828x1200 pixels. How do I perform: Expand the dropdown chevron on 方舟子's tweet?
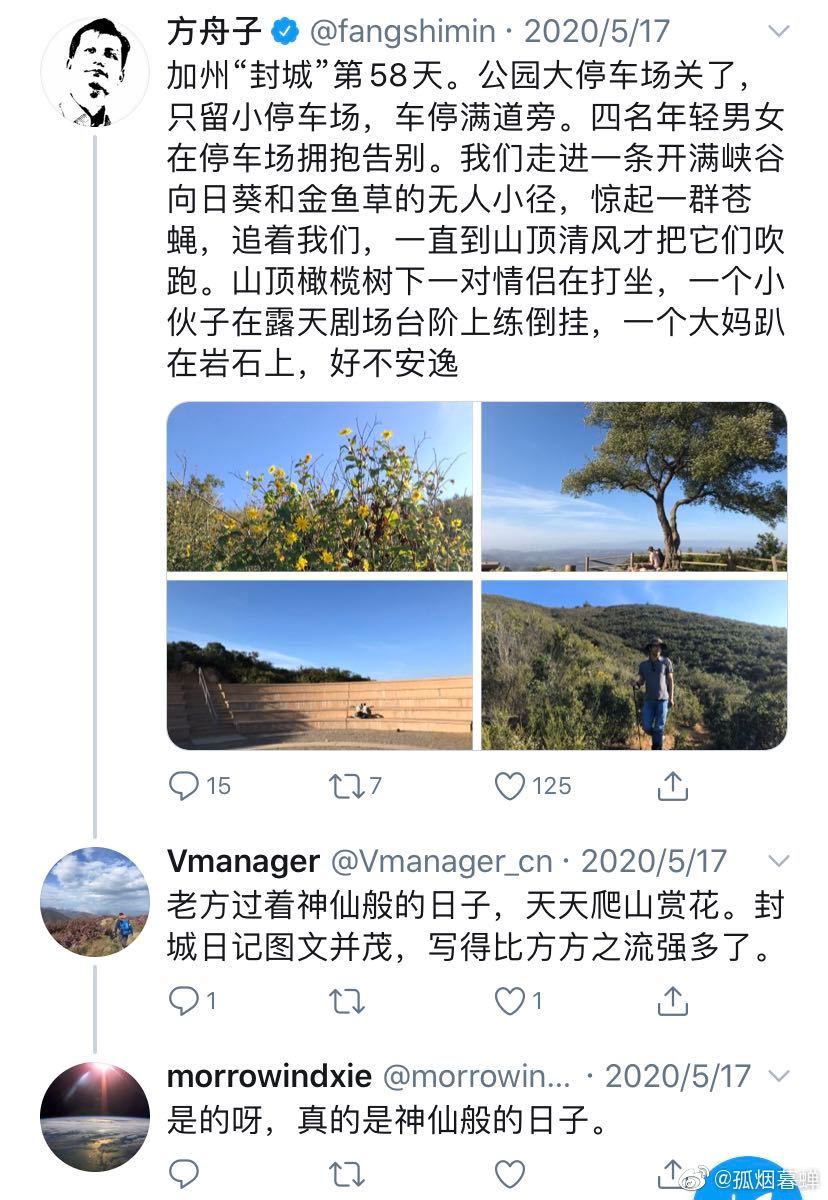click(x=777, y=32)
